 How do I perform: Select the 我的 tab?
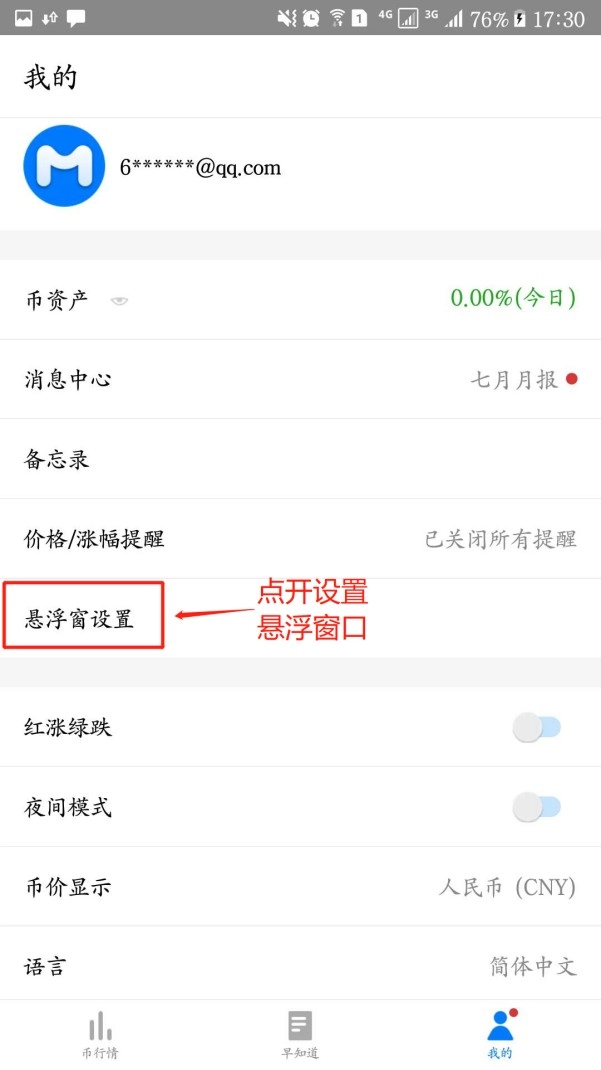tap(500, 1034)
